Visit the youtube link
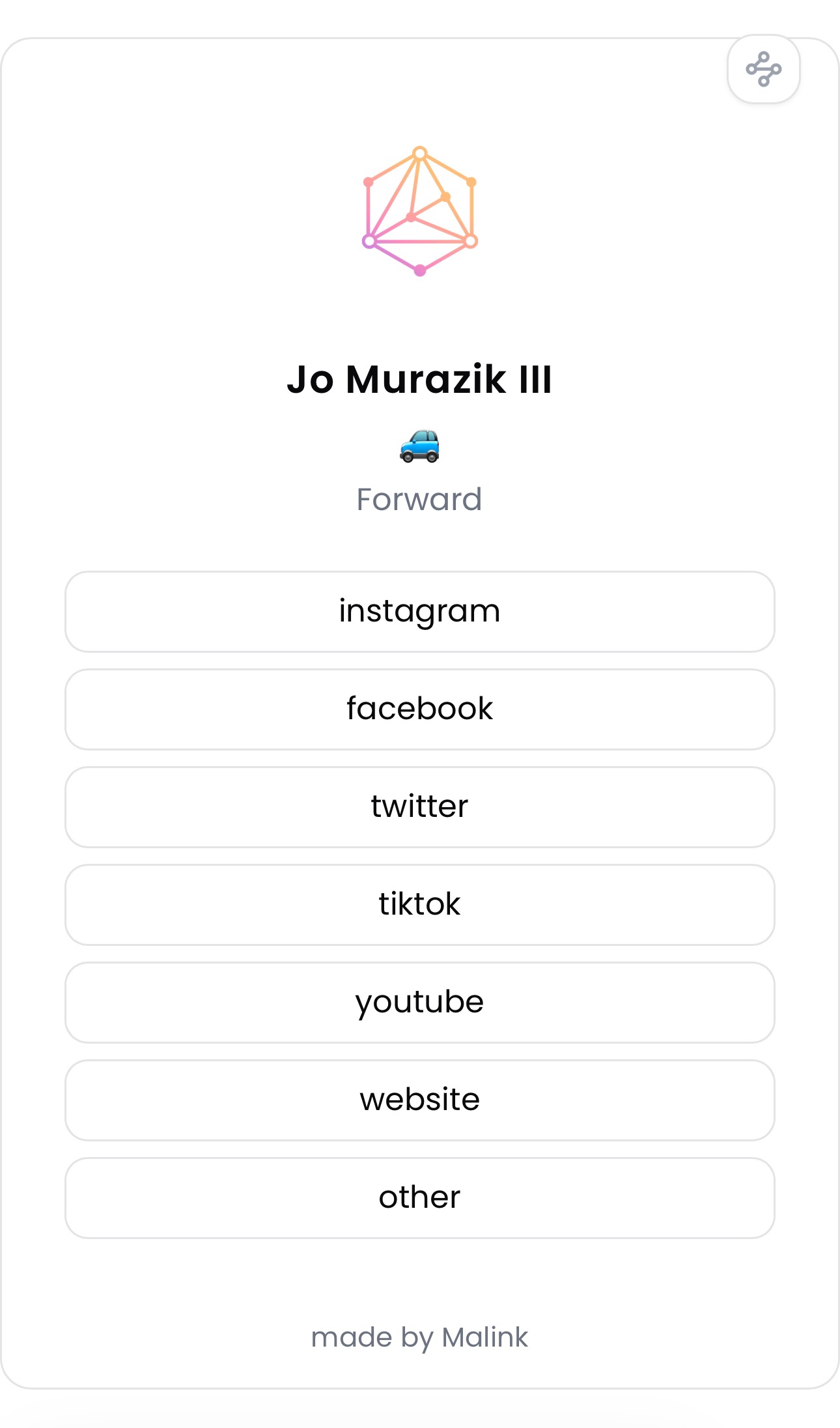Image resolution: width=840 pixels, height=1428 pixels. click(419, 1002)
